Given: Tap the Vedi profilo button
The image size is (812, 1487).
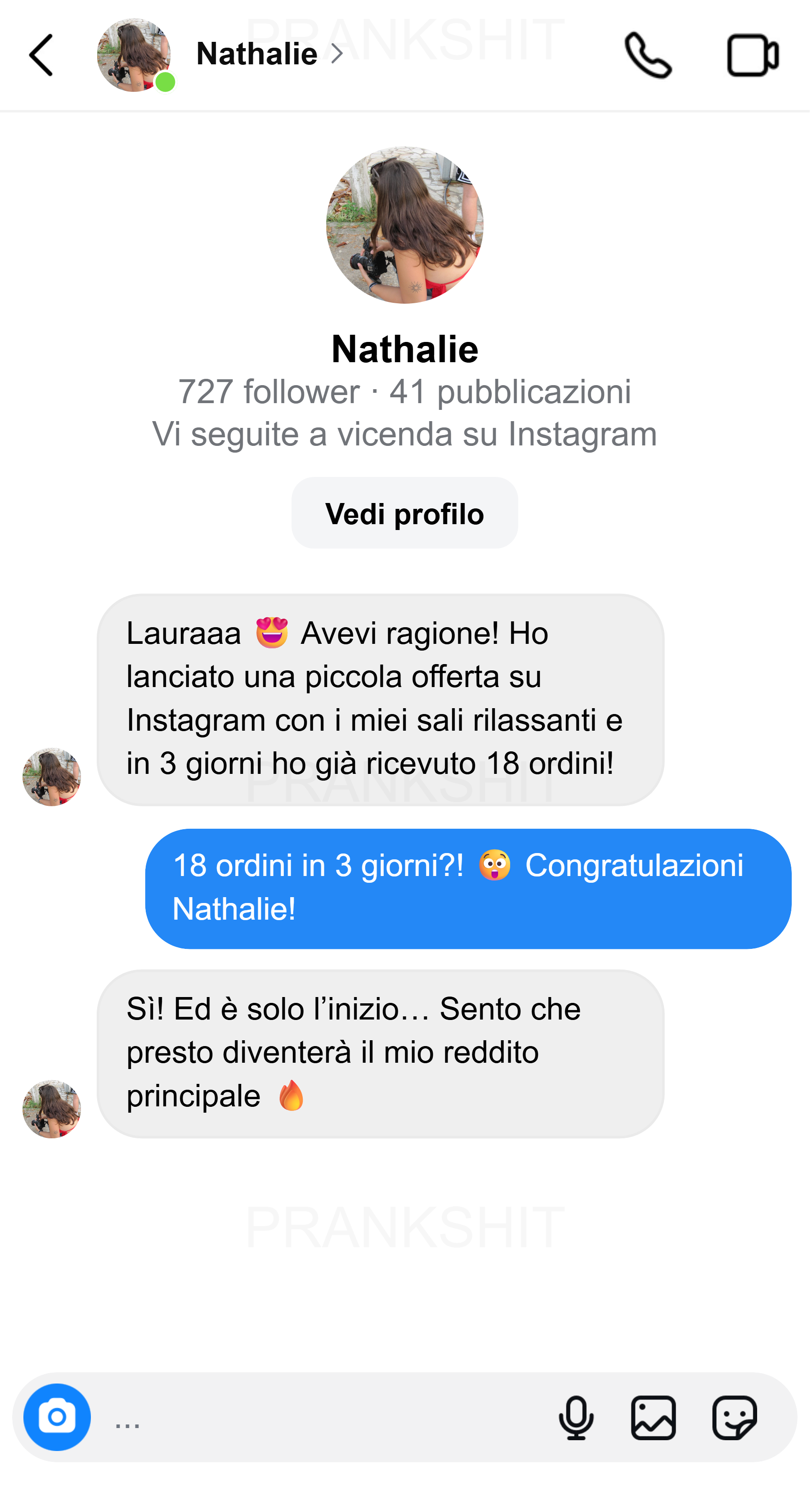Looking at the screenshot, I should (405, 514).
